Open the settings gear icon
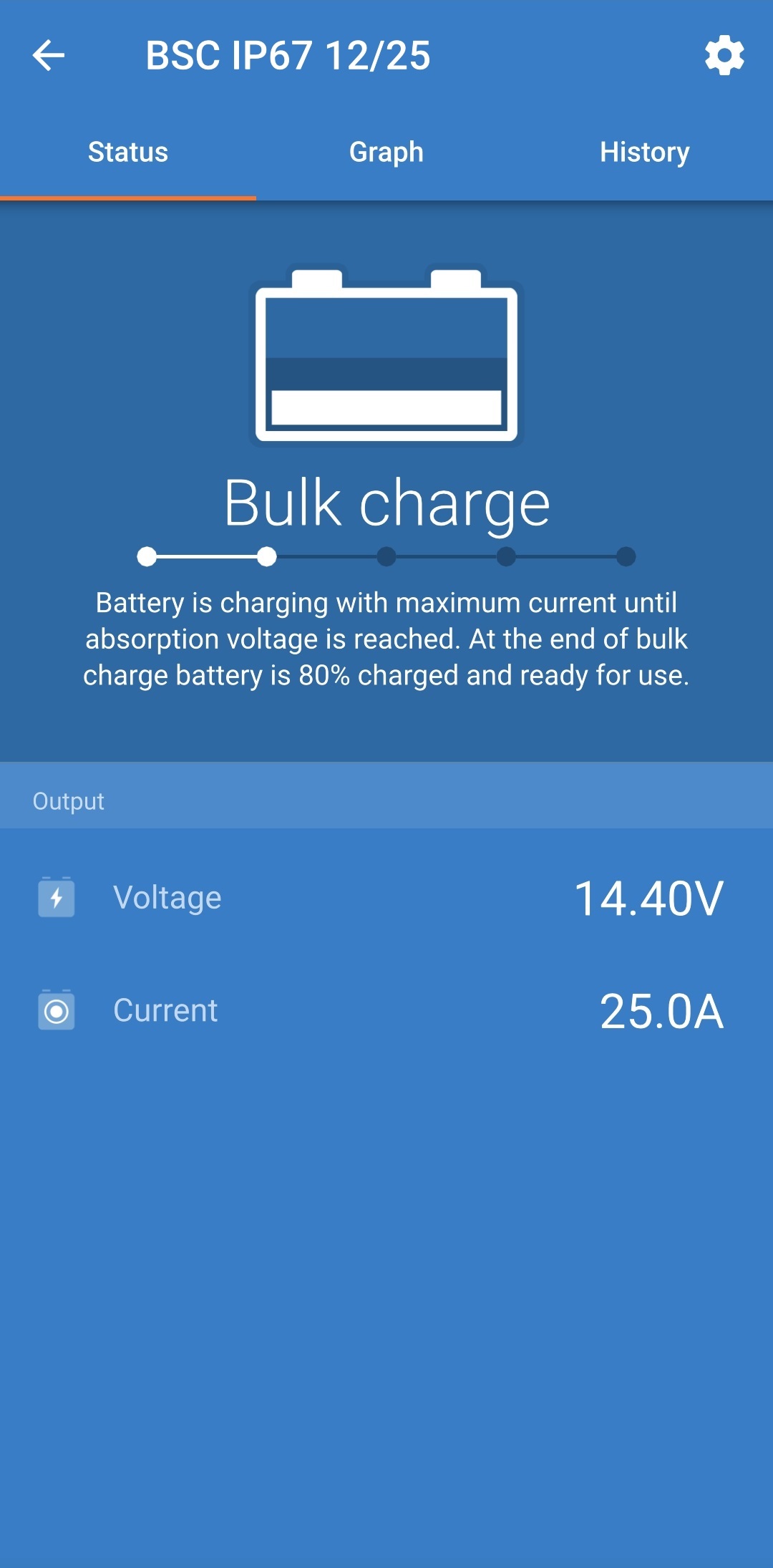The height and width of the screenshot is (1568, 773). coord(724,55)
